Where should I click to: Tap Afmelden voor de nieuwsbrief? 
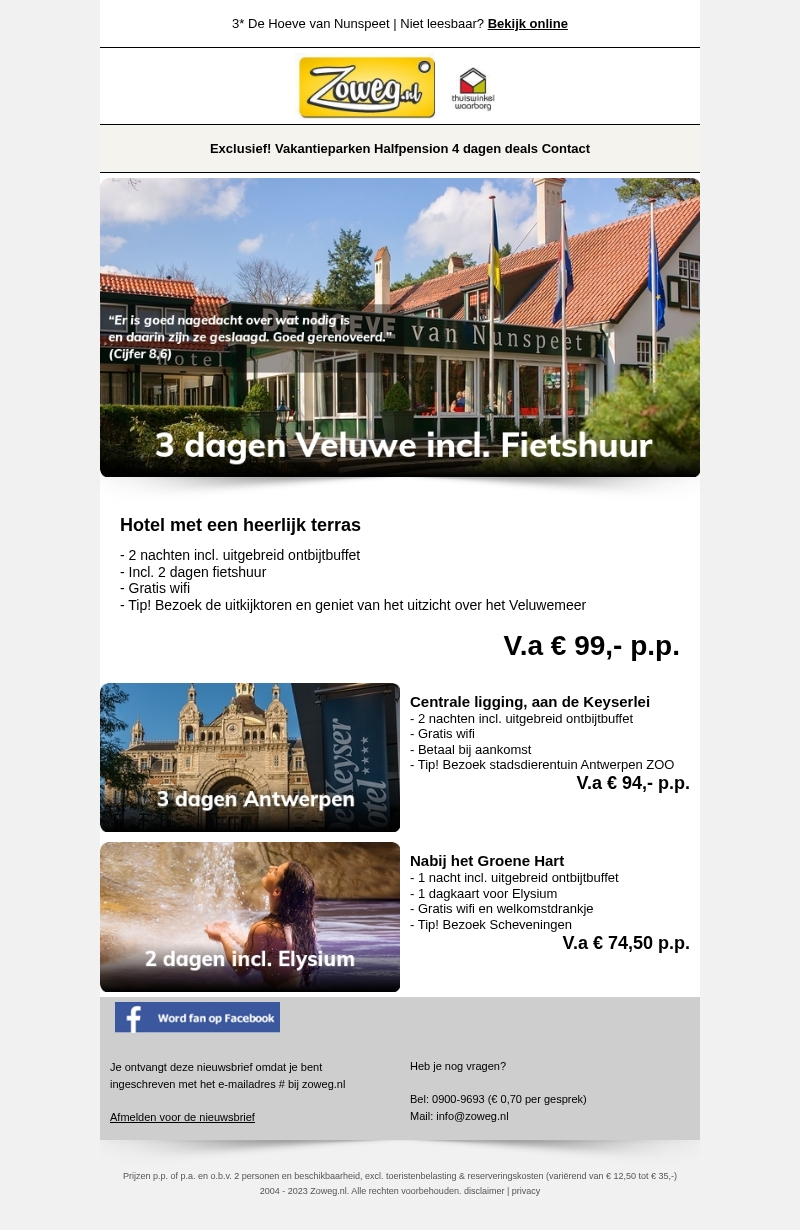click(182, 1117)
